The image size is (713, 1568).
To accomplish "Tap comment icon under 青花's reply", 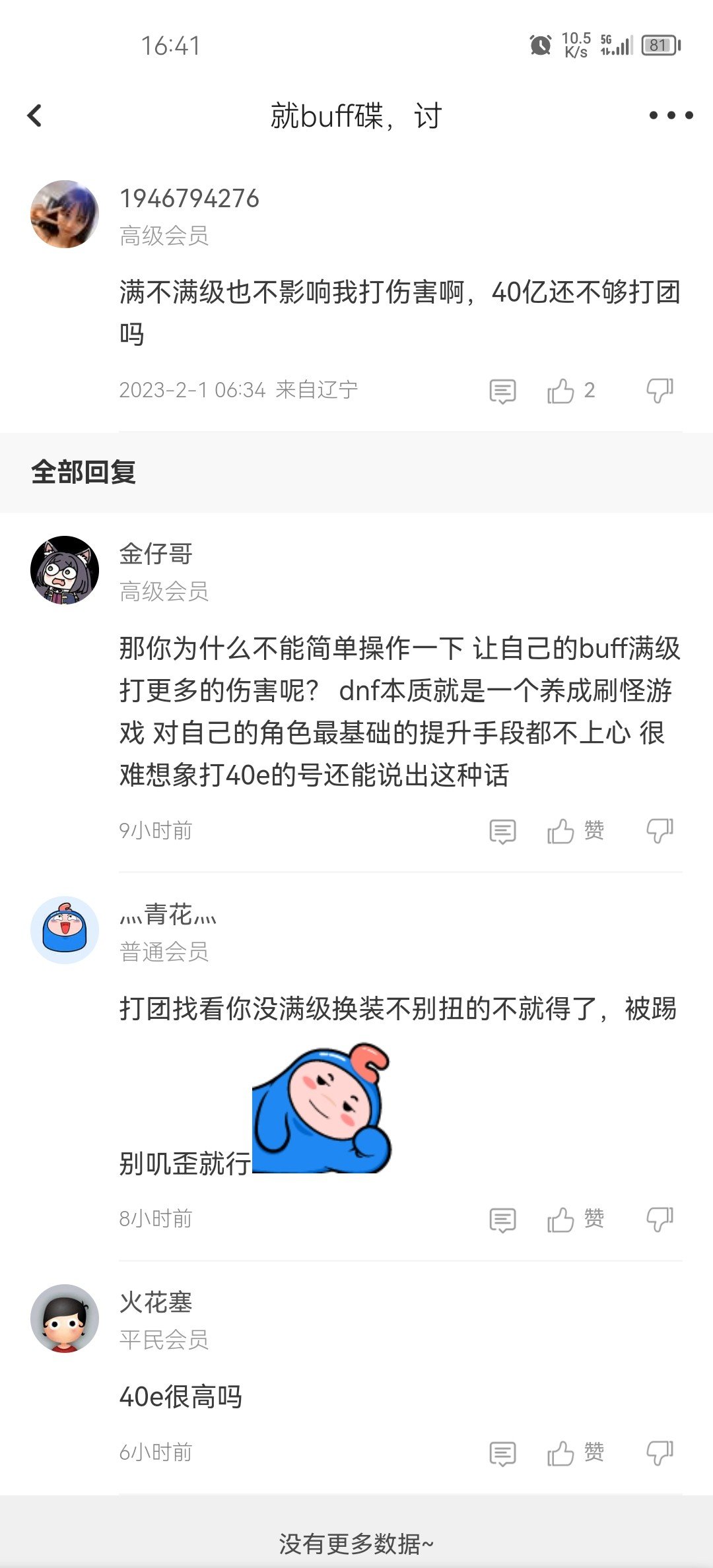I will coord(502,1220).
